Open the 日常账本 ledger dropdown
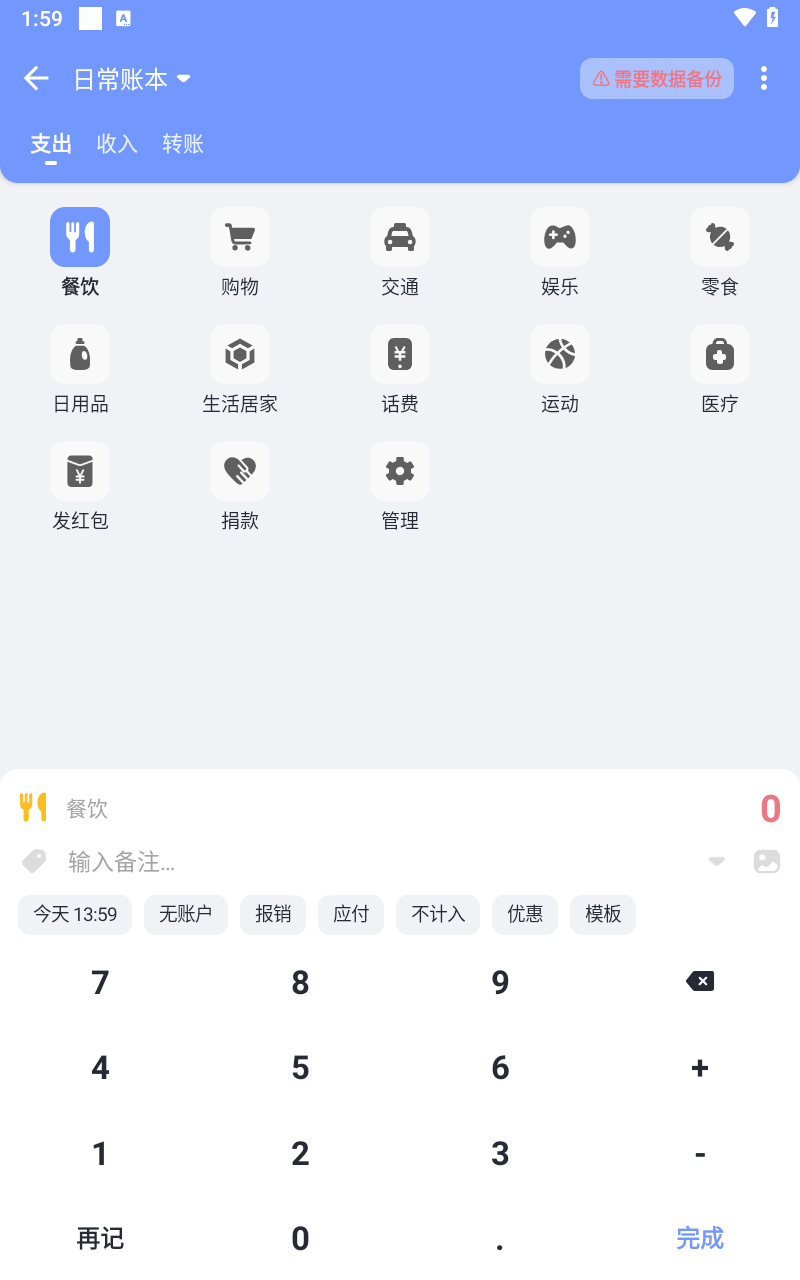Viewport: 800px width, 1280px height. [132, 80]
